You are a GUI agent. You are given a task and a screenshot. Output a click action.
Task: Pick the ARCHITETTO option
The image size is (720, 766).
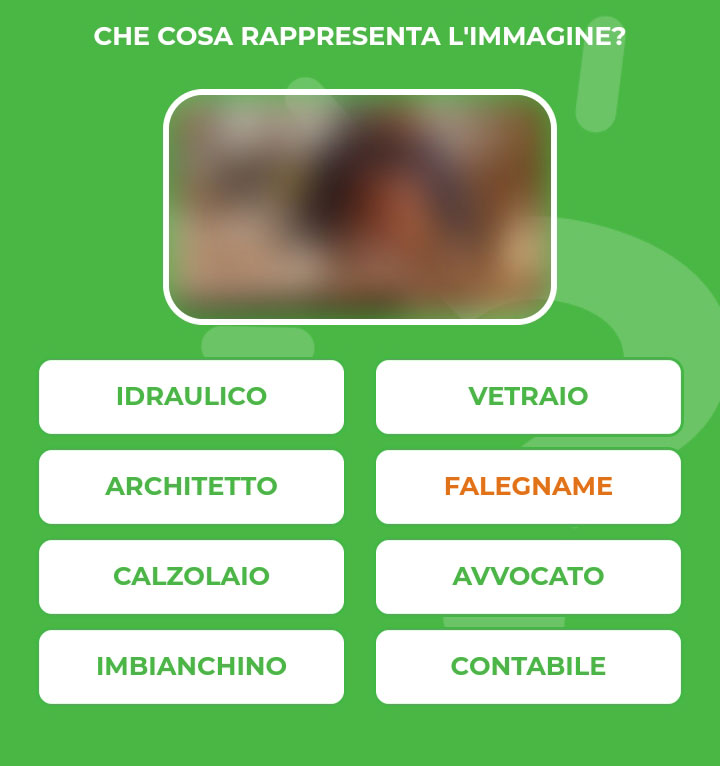coord(191,487)
